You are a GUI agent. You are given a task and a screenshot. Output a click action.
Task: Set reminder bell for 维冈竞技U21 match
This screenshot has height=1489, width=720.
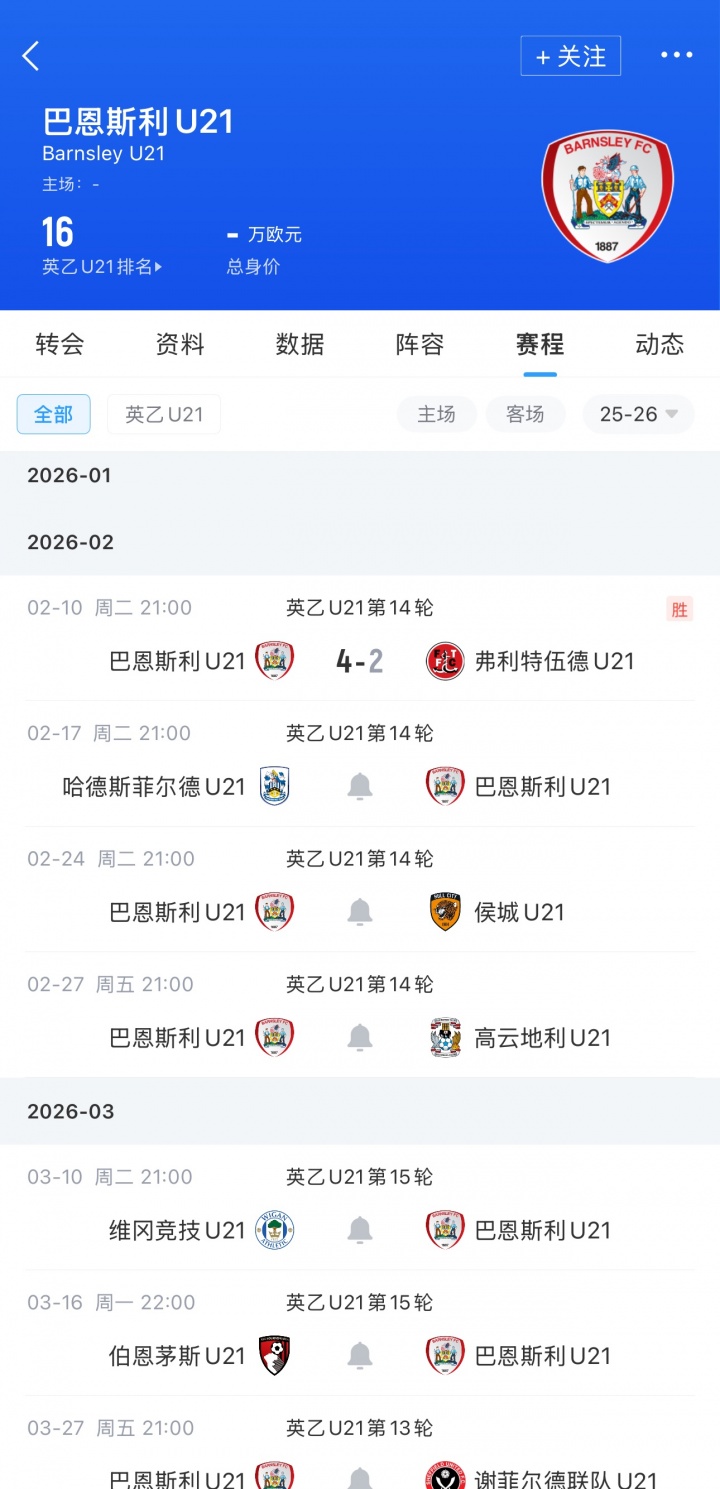tap(360, 1230)
